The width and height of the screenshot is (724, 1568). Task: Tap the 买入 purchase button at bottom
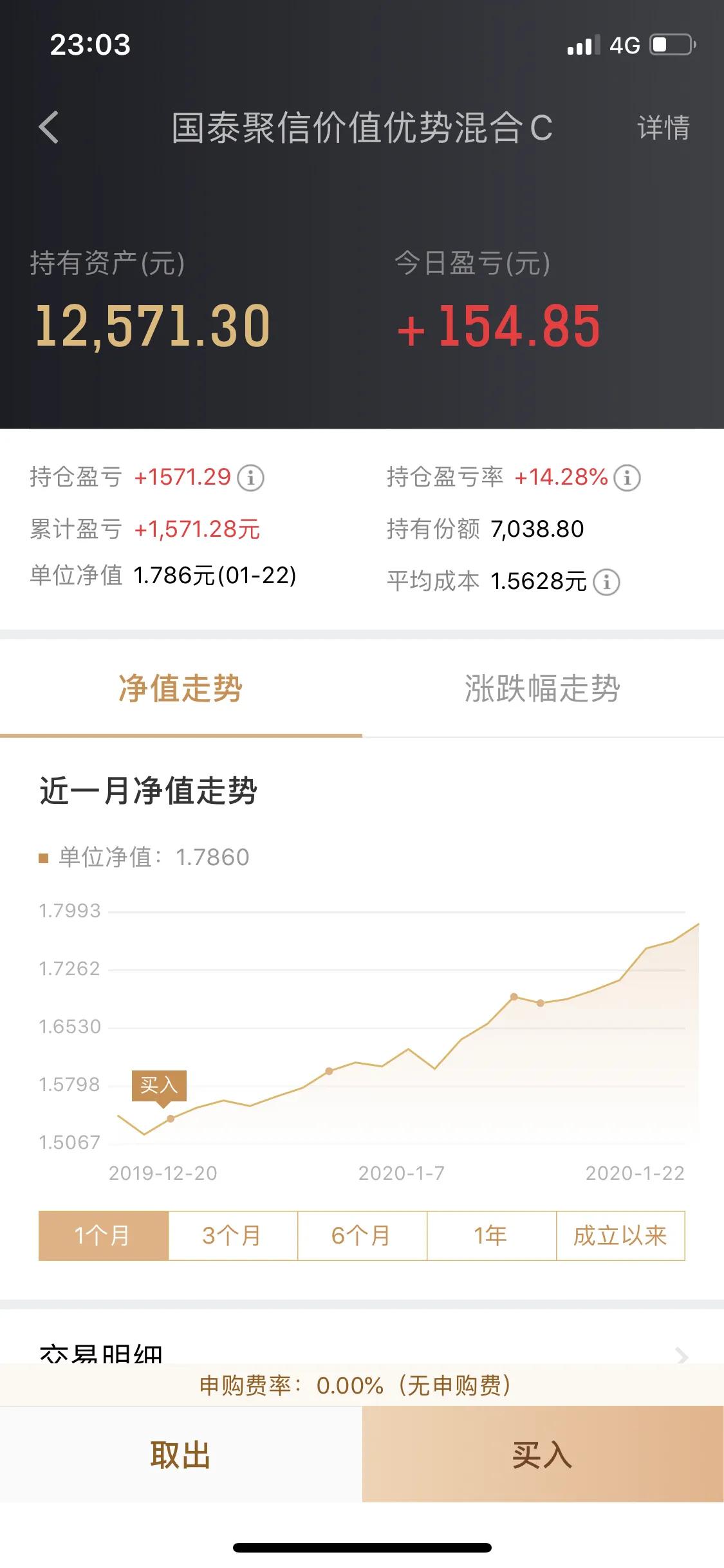543,1454
